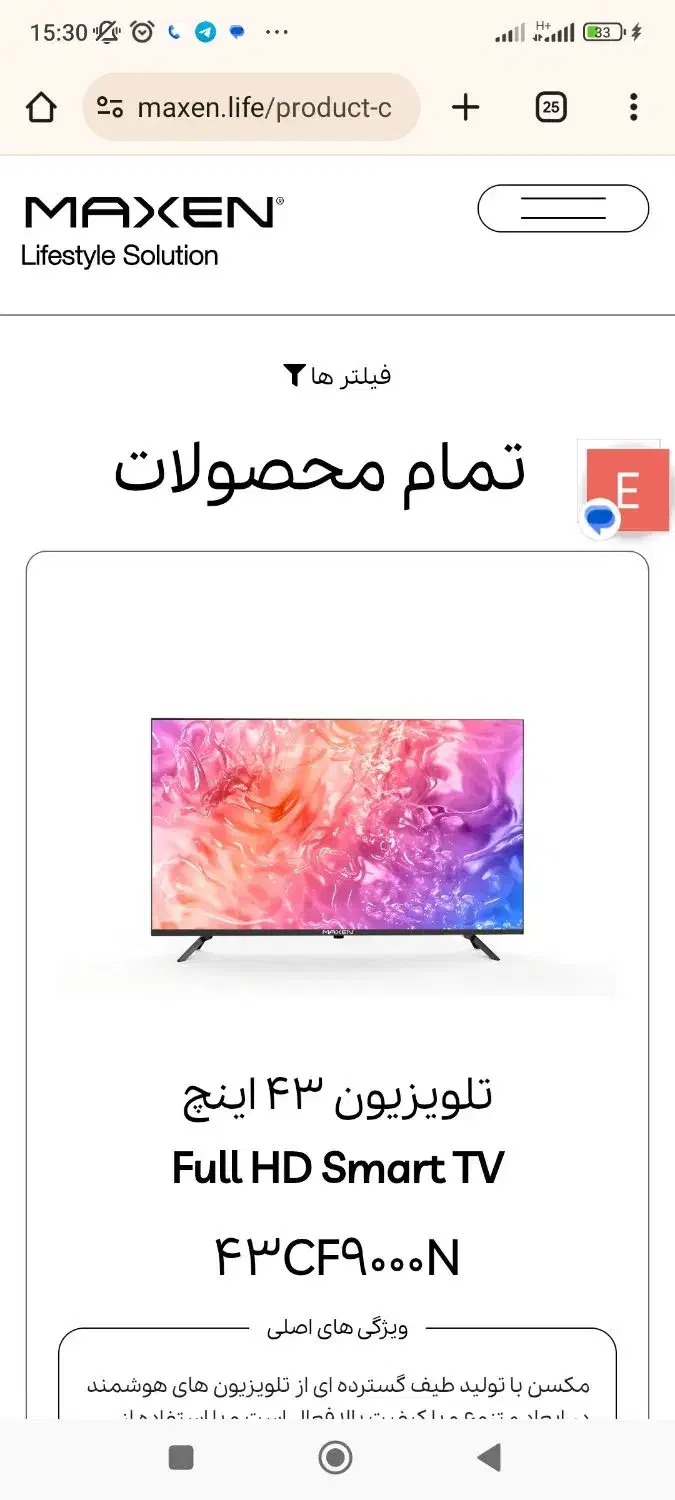Screen dimensions: 675x1500
Task: Open the 43 inch Full HD Smart TV product
Action: tap(337, 840)
